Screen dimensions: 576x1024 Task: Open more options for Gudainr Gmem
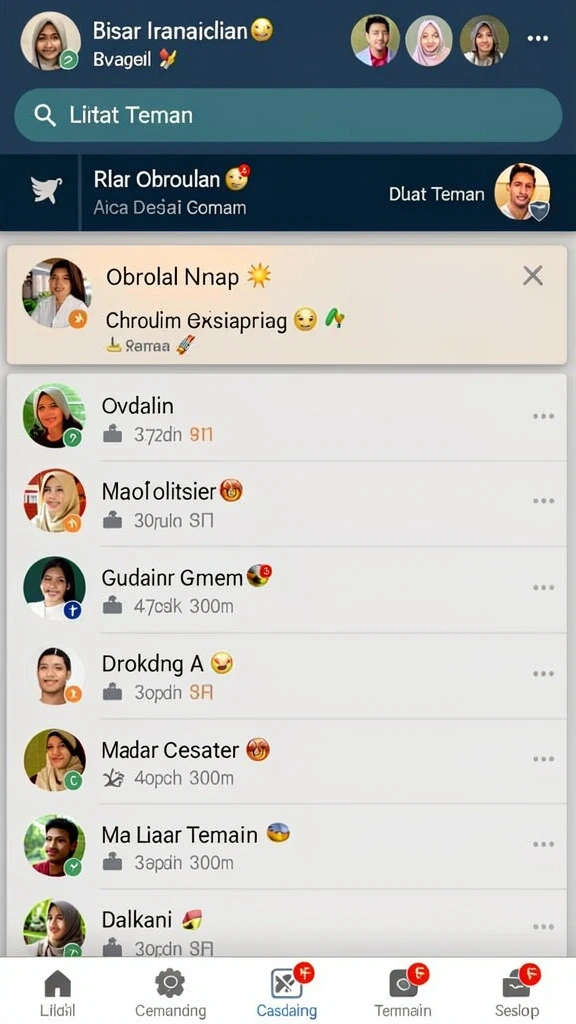[543, 587]
